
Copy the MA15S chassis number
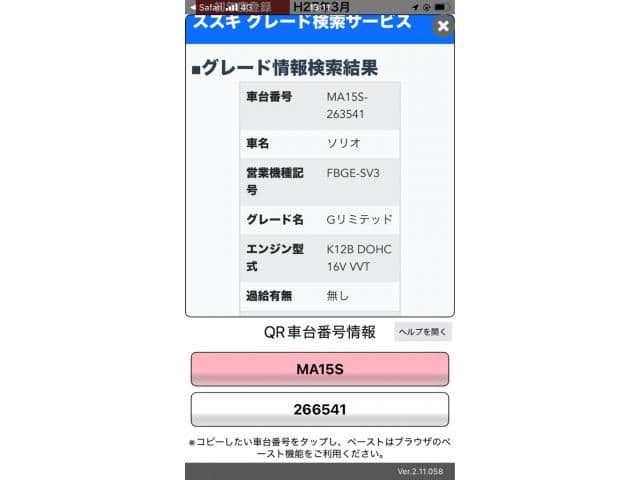pos(319,369)
